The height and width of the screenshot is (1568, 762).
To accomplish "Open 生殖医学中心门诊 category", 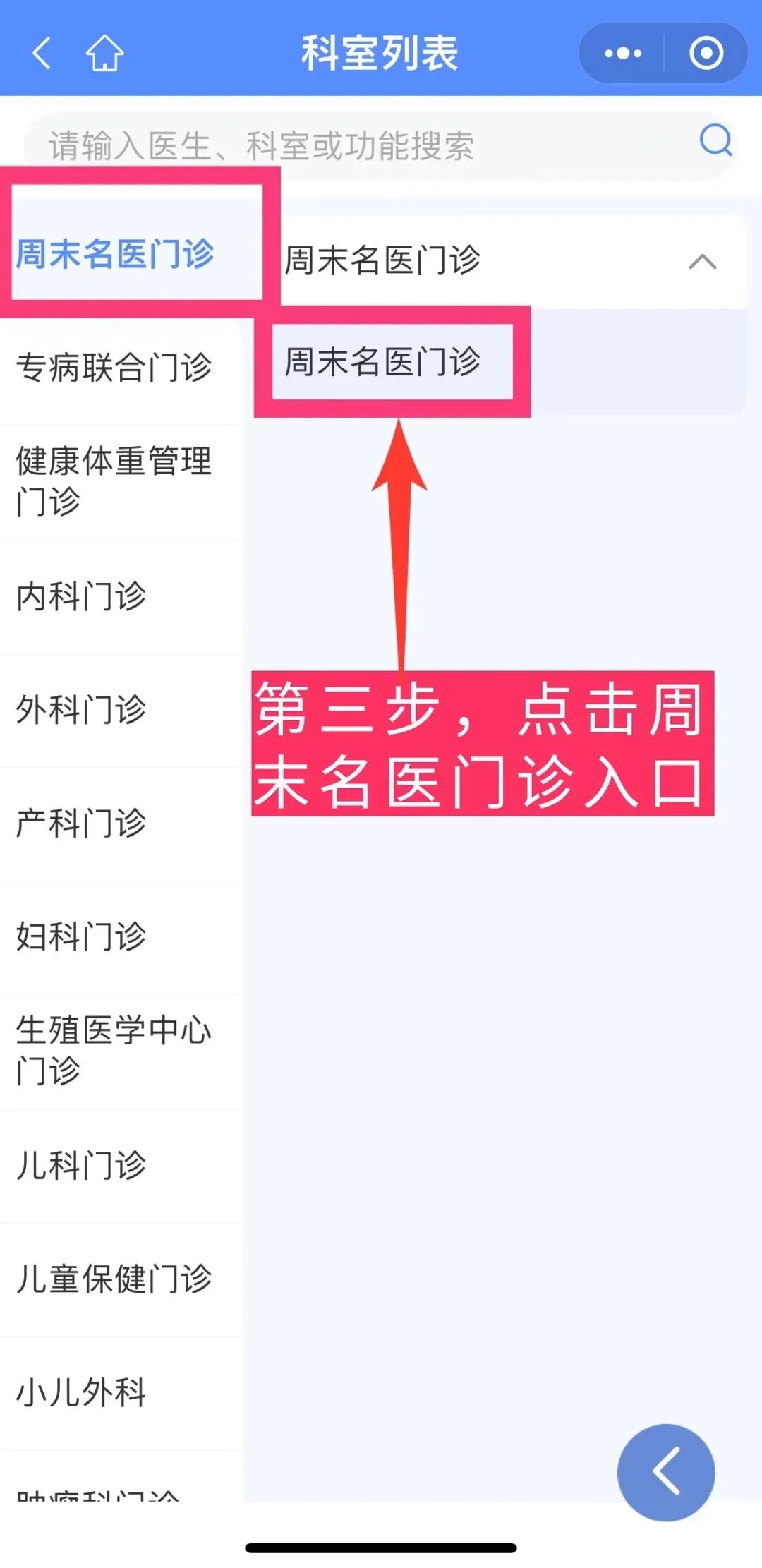I will [x=115, y=1050].
